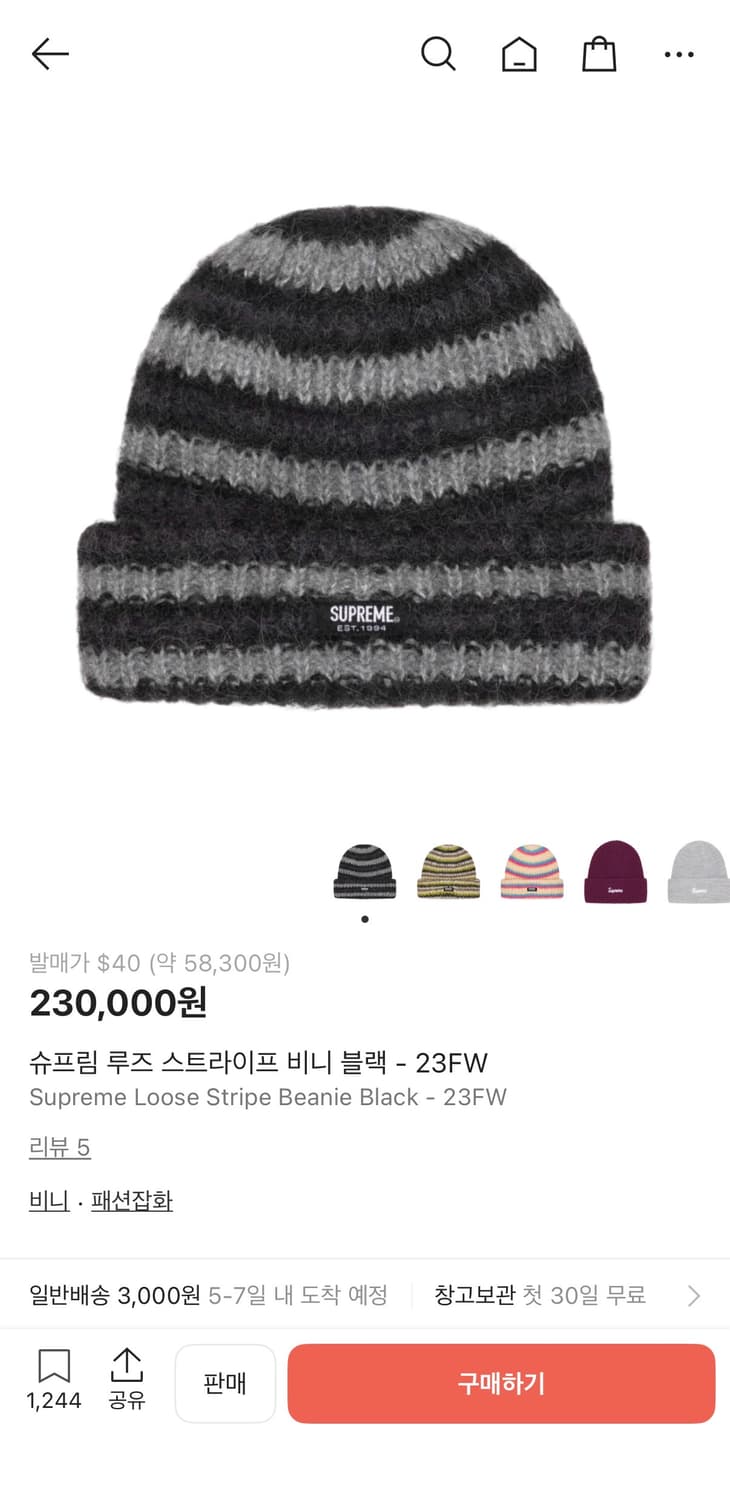Go to home via the home icon
The width and height of the screenshot is (730, 1500).
coord(519,54)
